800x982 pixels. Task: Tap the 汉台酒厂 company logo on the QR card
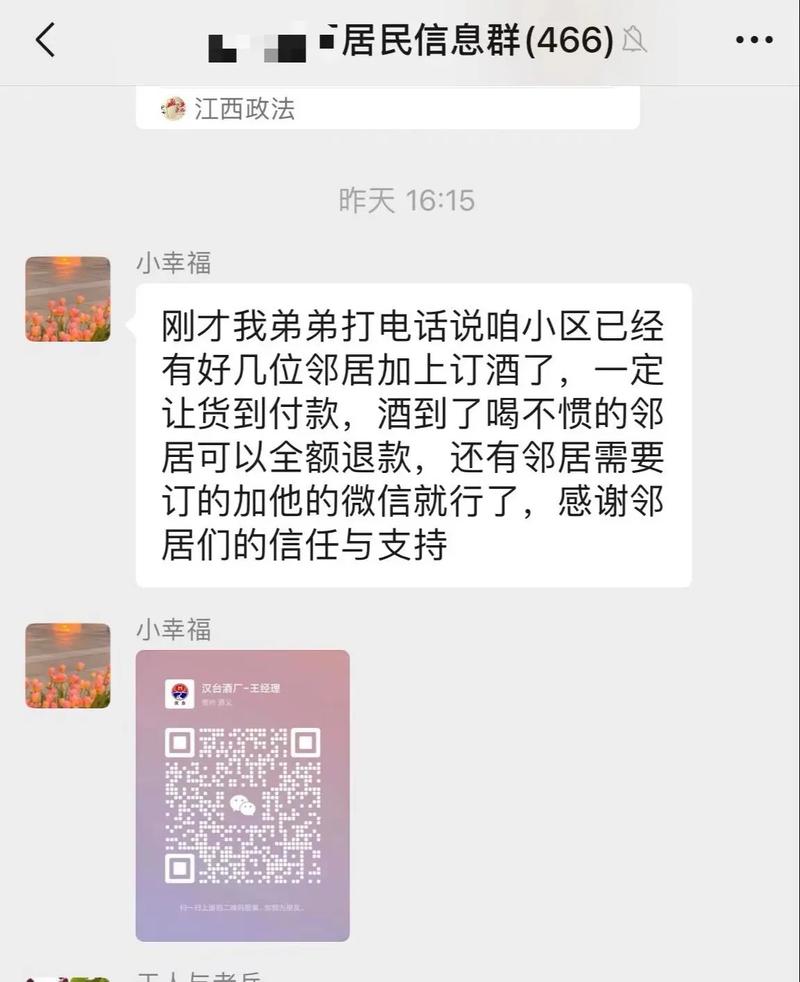point(180,693)
